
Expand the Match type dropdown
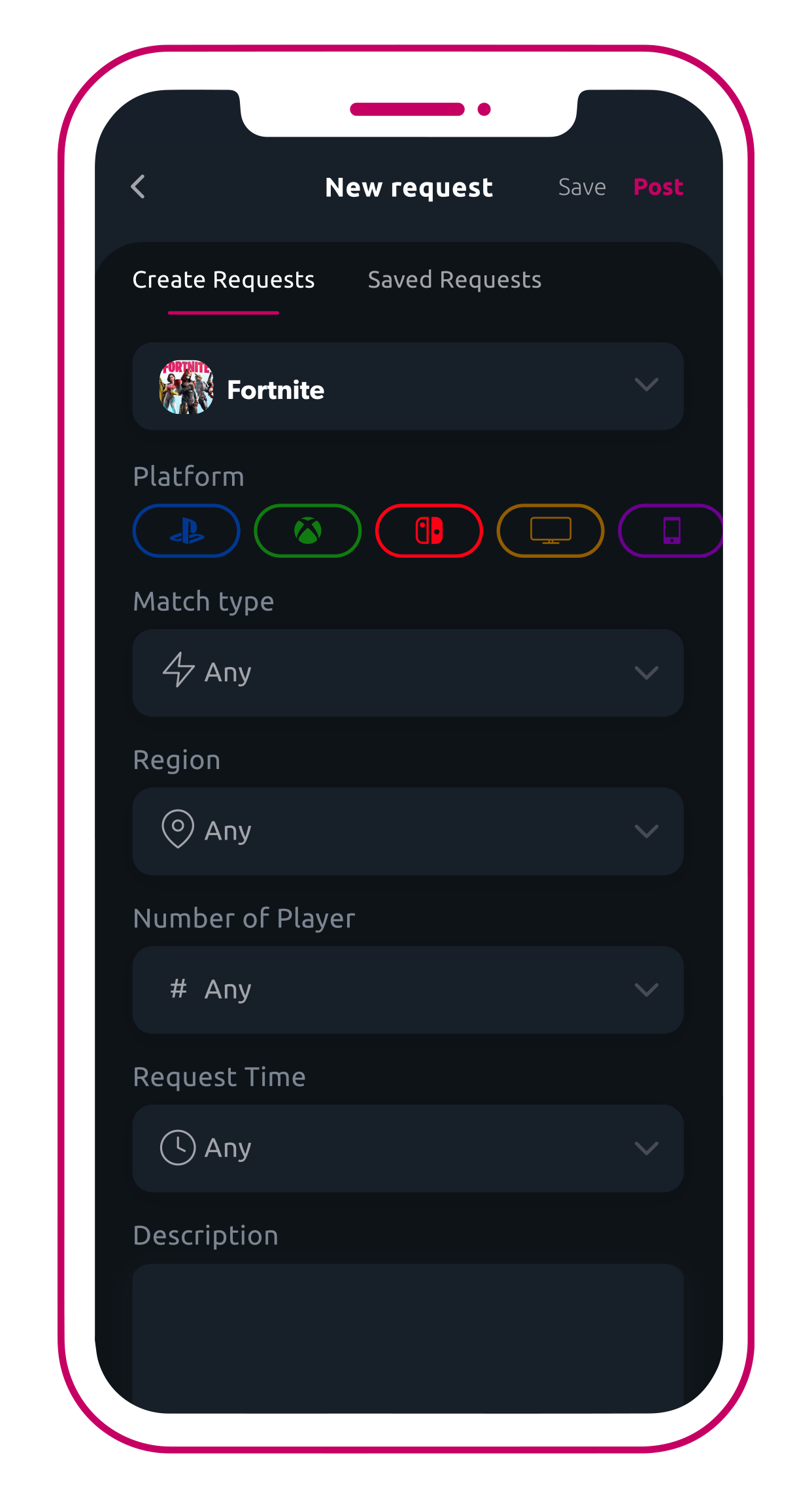point(408,673)
